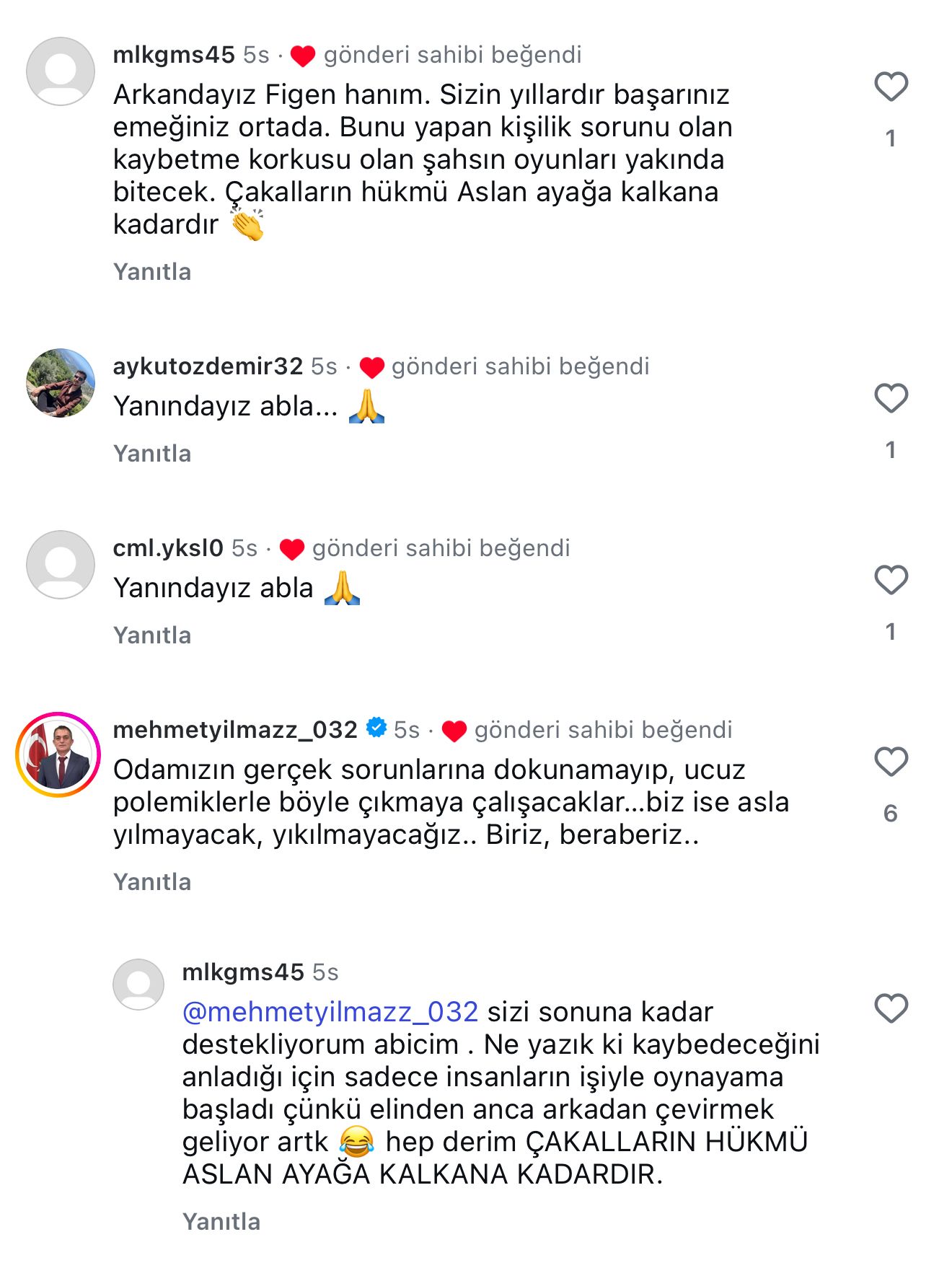This screenshot has width=952, height=1268.
Task: Open the aykutozdemir32 username profile
Action: pos(208,366)
